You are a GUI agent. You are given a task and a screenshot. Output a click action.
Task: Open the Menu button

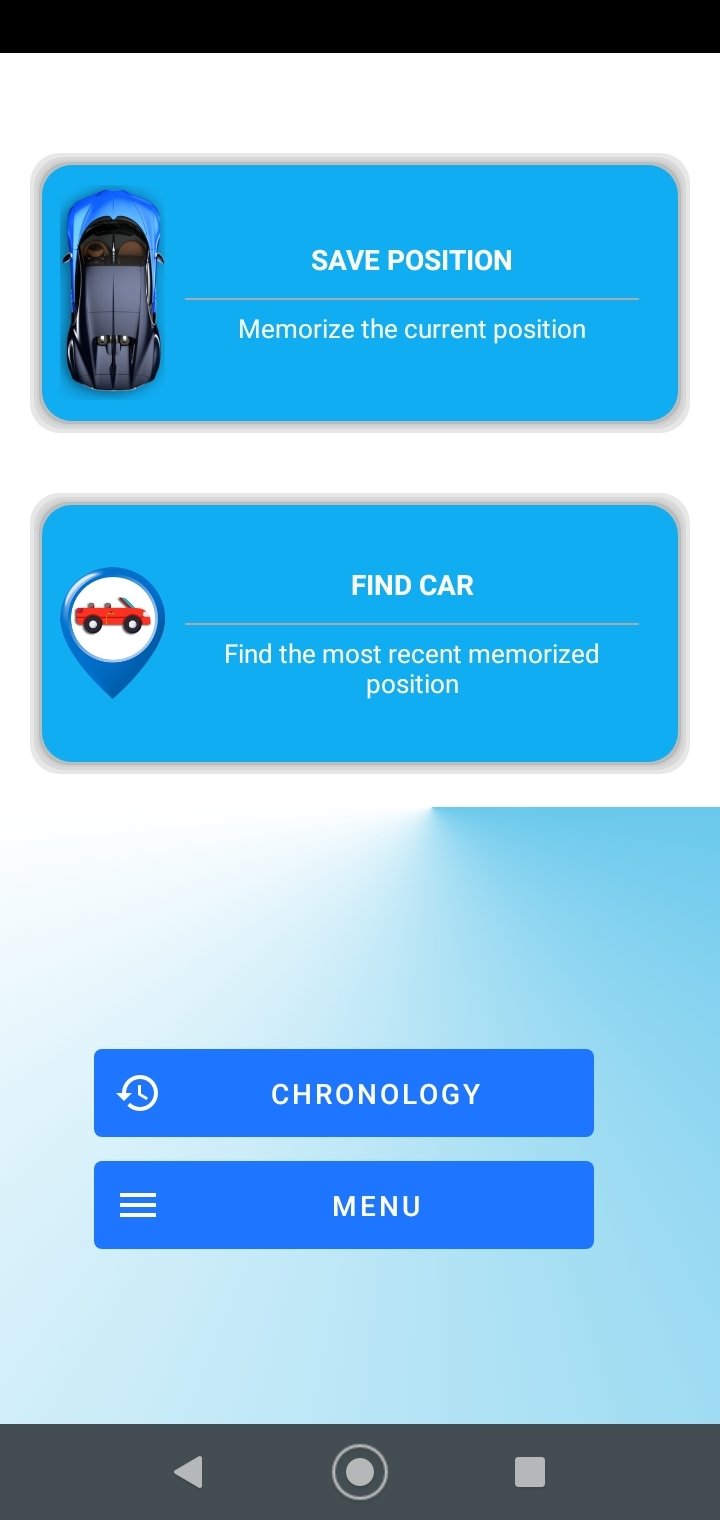pos(344,1205)
